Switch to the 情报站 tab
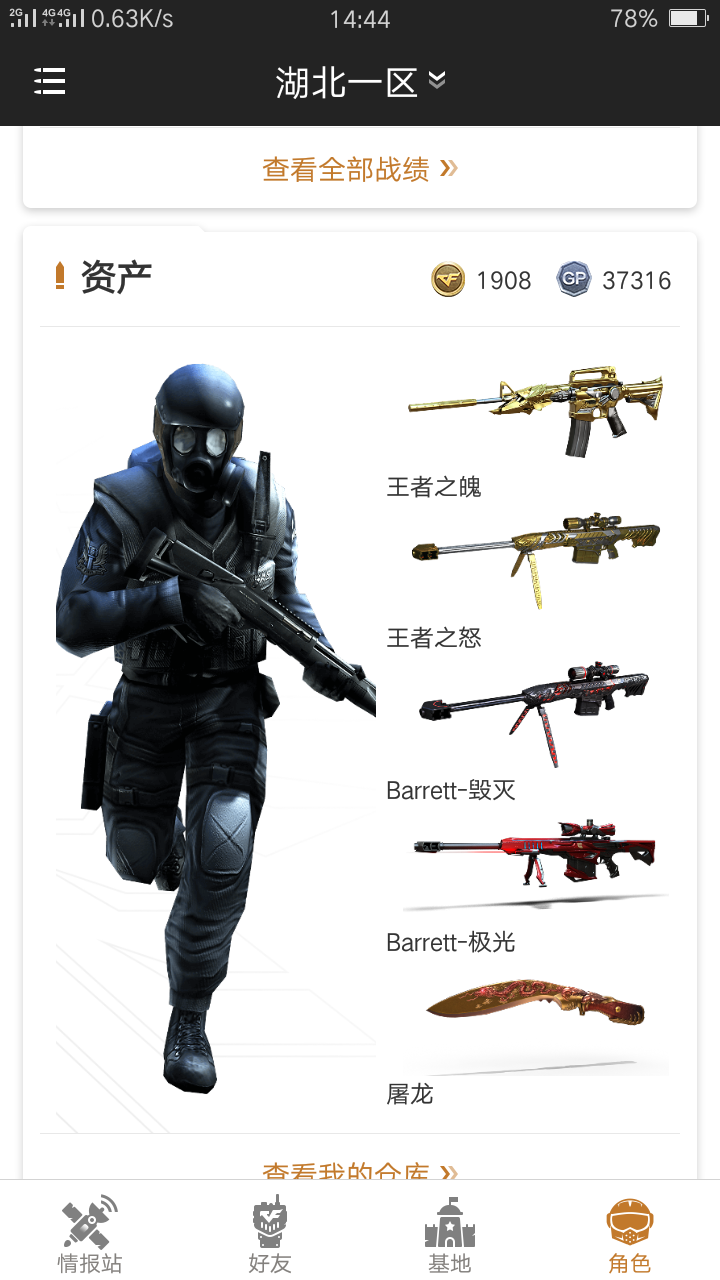Viewport: 720px width, 1280px height. [90, 1235]
